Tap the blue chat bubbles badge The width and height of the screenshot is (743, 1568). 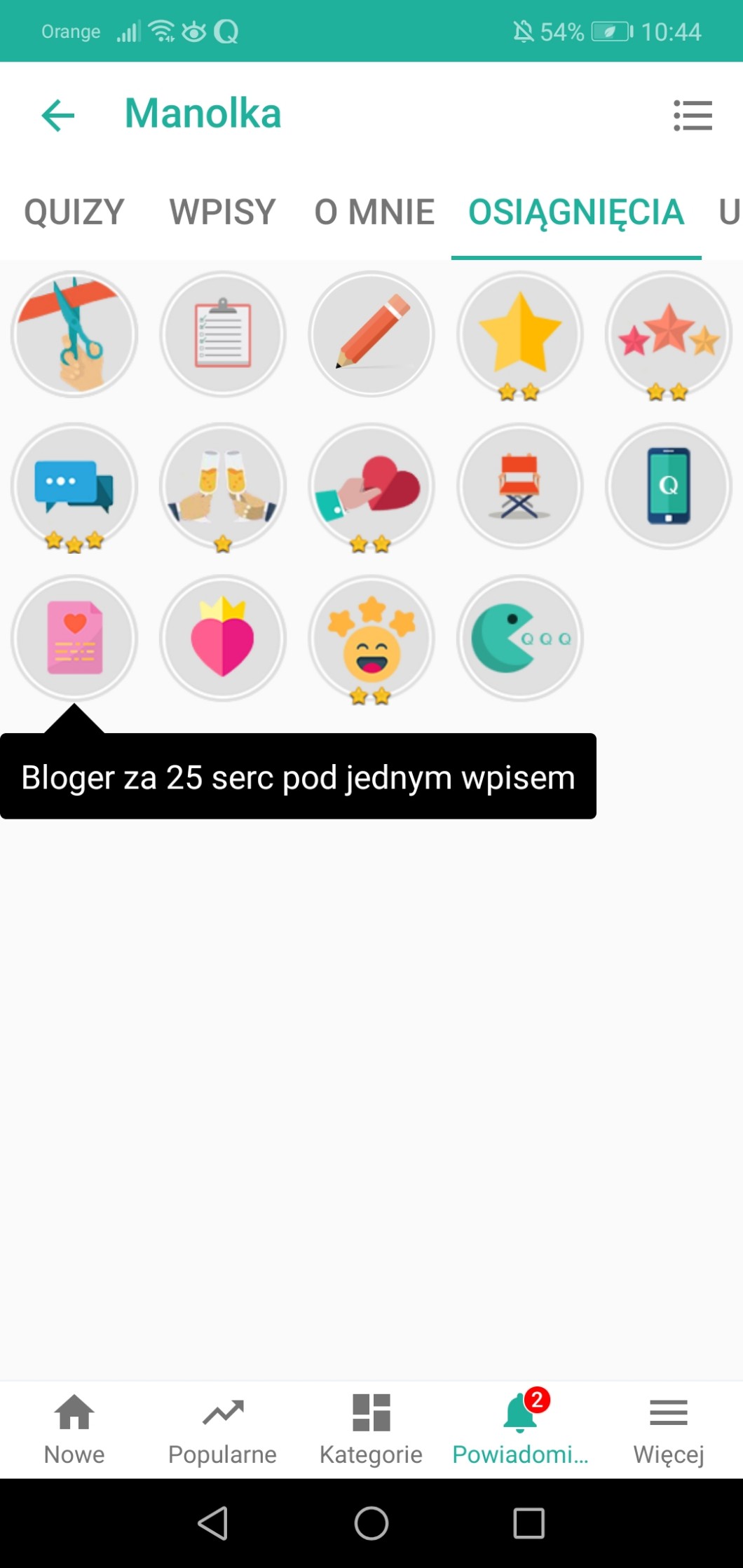(74, 486)
